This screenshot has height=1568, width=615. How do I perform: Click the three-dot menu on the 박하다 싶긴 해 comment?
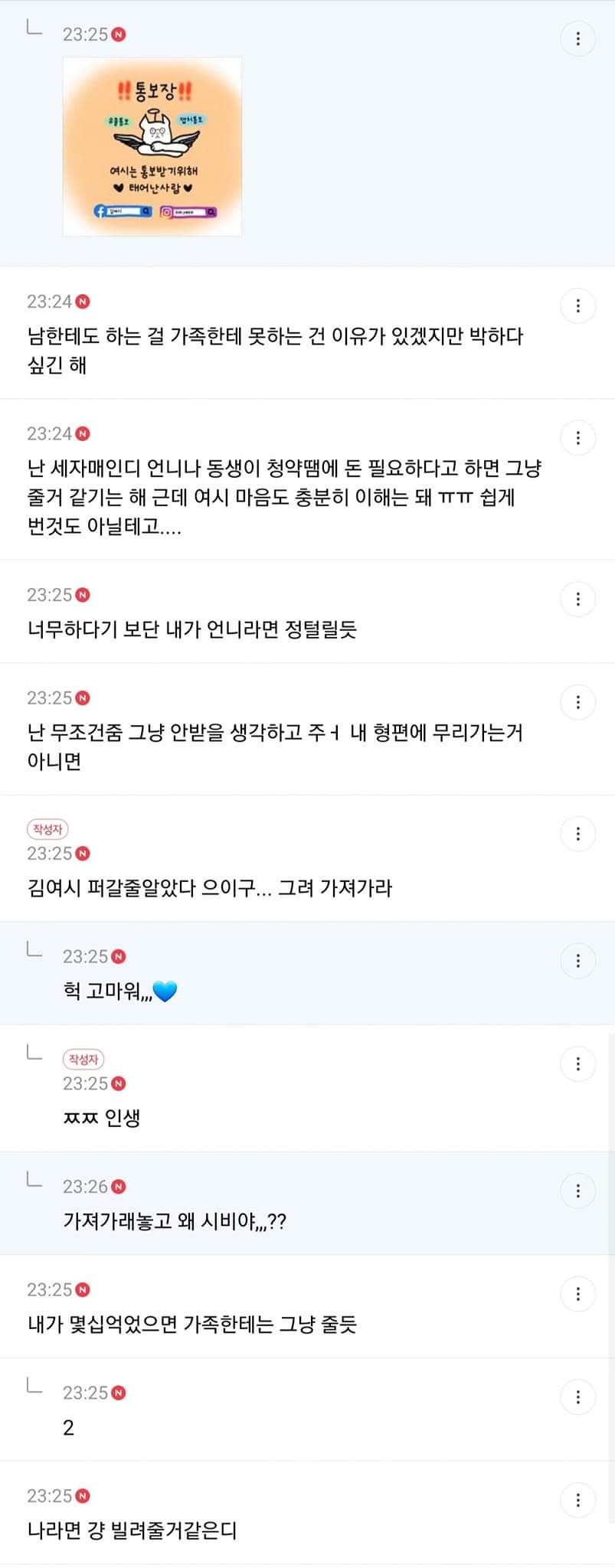(578, 305)
